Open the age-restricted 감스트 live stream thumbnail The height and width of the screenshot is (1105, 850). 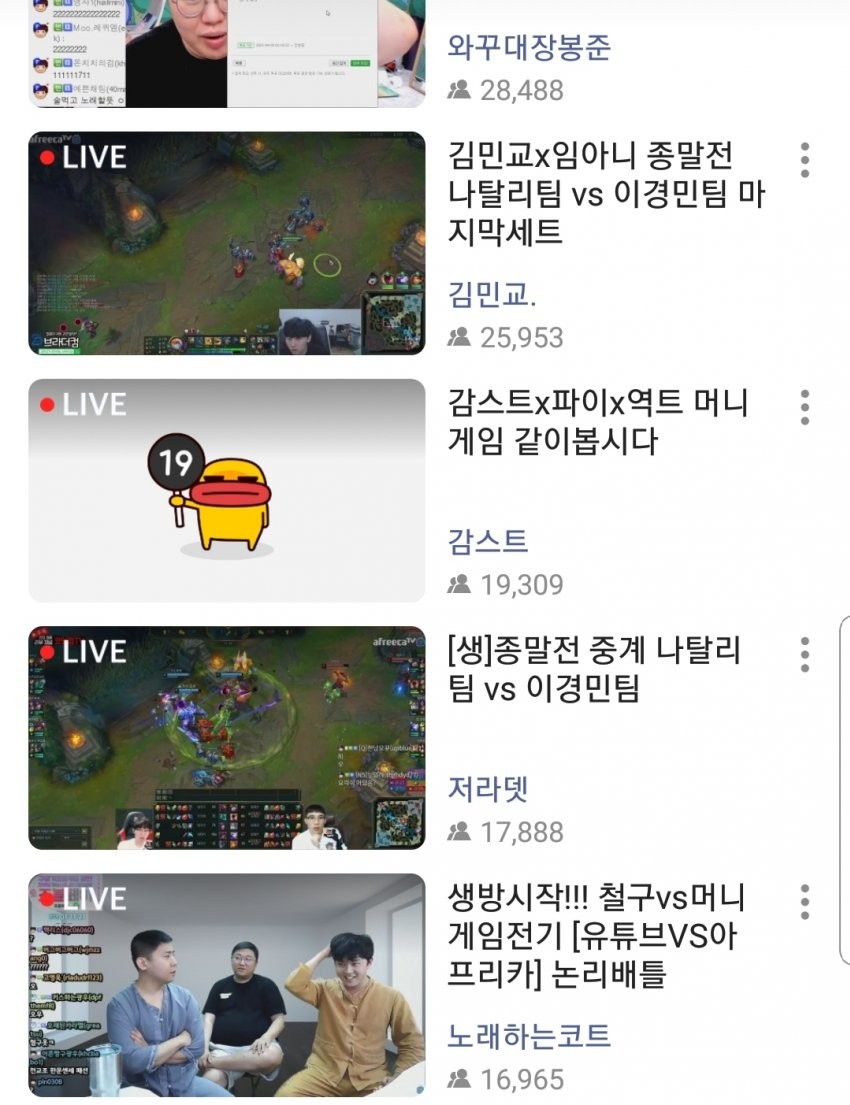[x=226, y=490]
